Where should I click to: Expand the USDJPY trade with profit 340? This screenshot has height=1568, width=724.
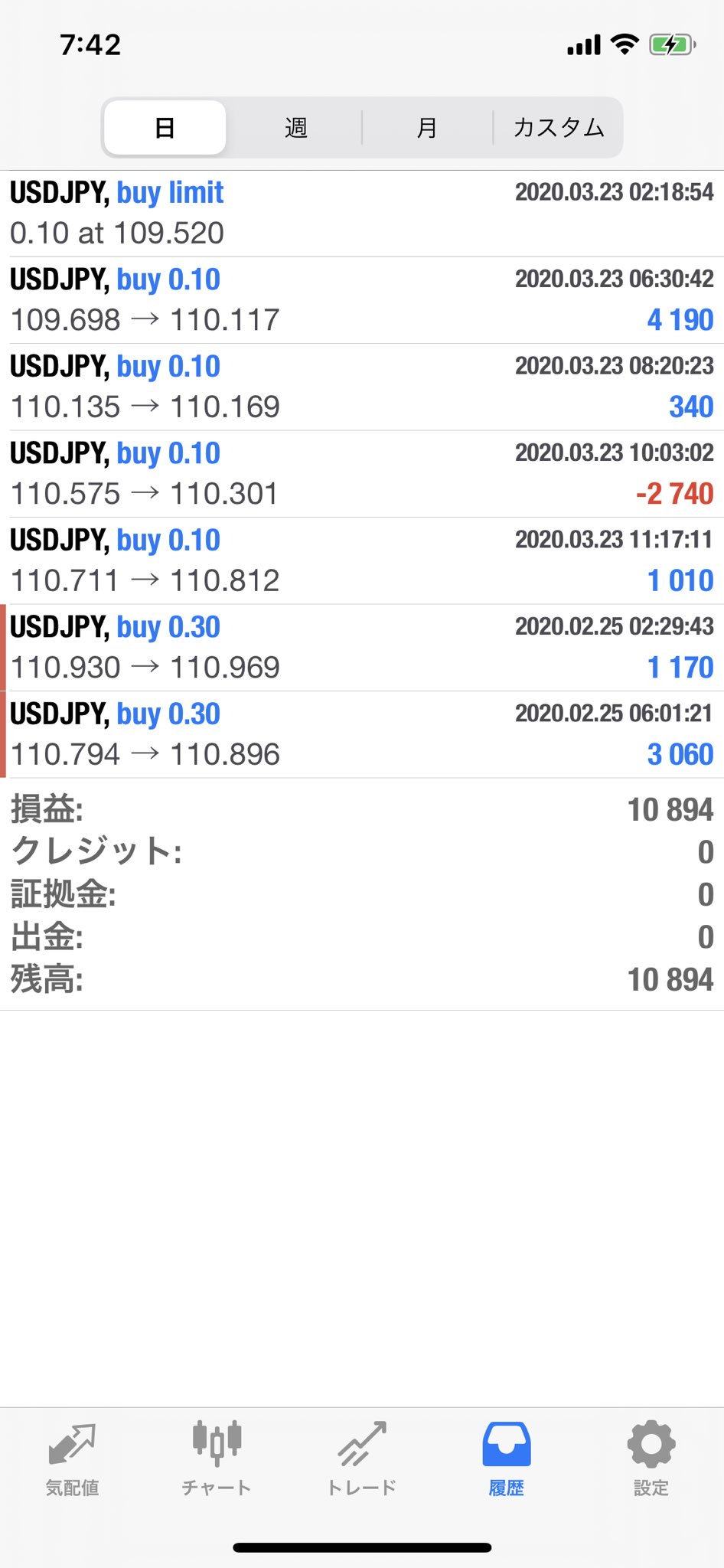click(362, 387)
